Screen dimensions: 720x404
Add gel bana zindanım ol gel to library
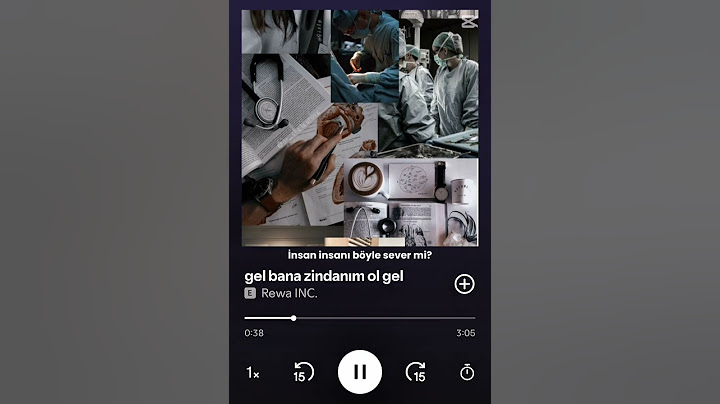[464, 284]
